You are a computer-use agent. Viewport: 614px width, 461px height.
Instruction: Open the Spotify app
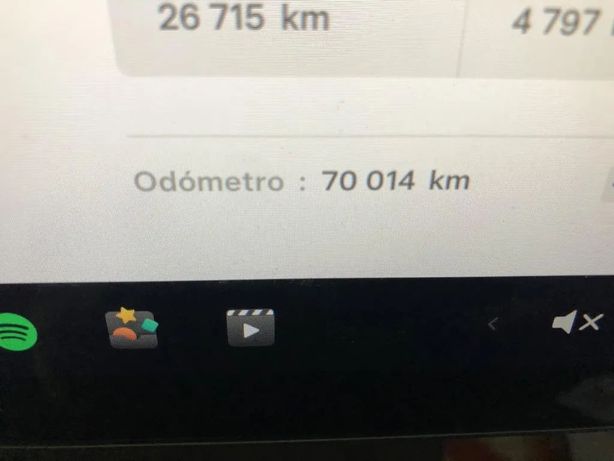(x=14, y=331)
